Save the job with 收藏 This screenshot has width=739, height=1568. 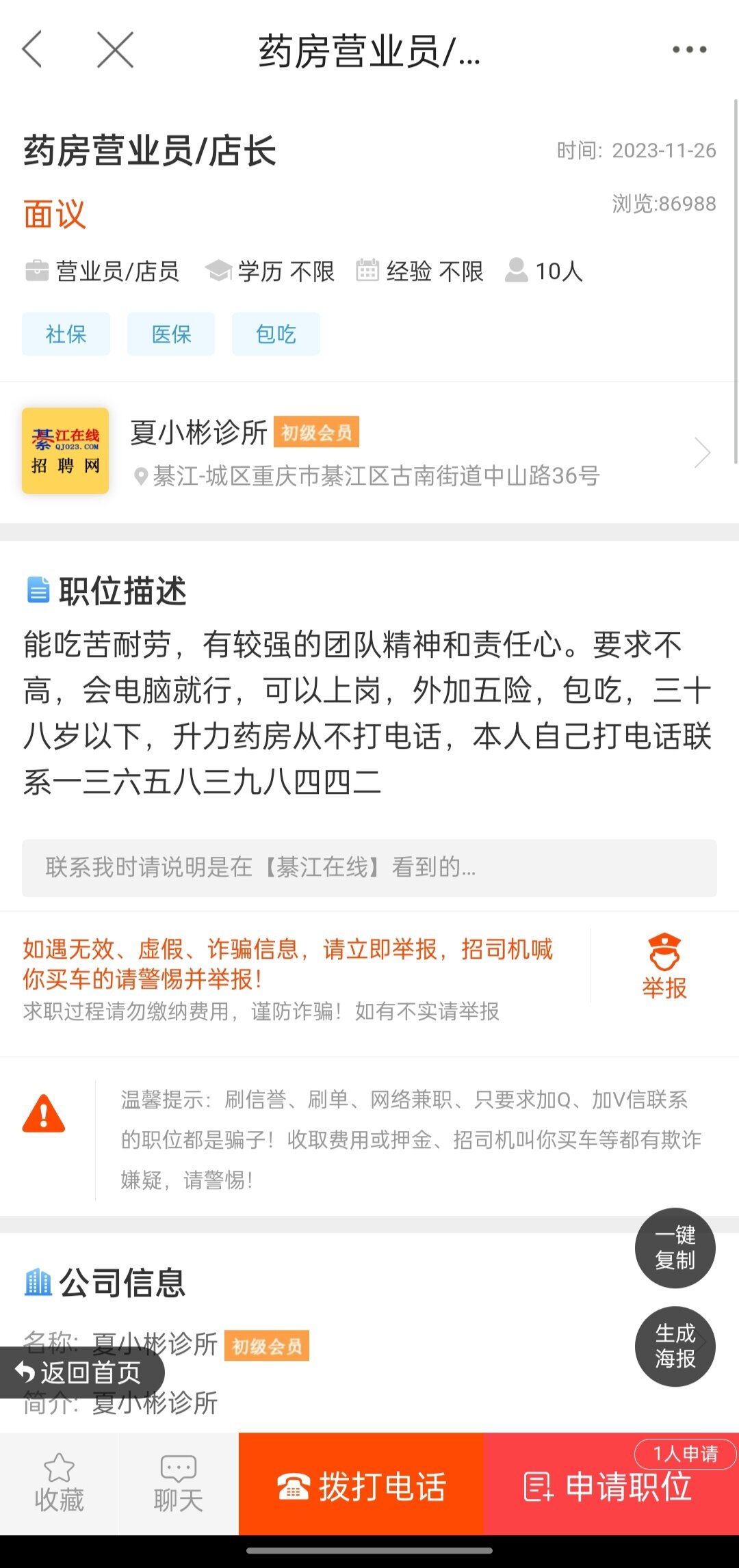click(59, 1484)
